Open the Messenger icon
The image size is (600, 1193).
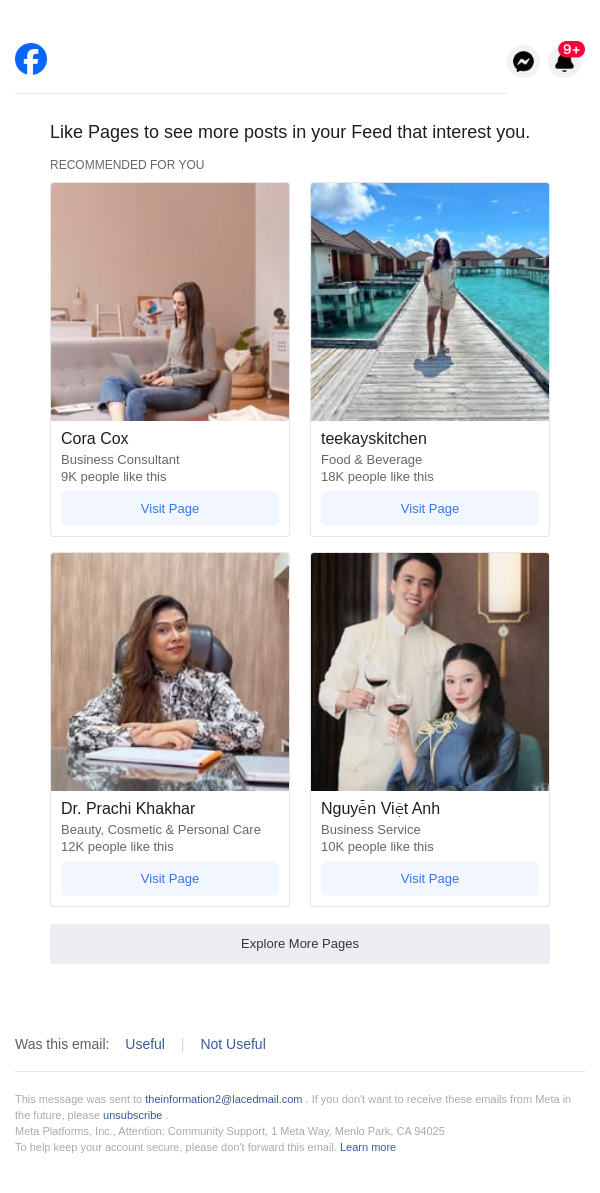[523, 62]
